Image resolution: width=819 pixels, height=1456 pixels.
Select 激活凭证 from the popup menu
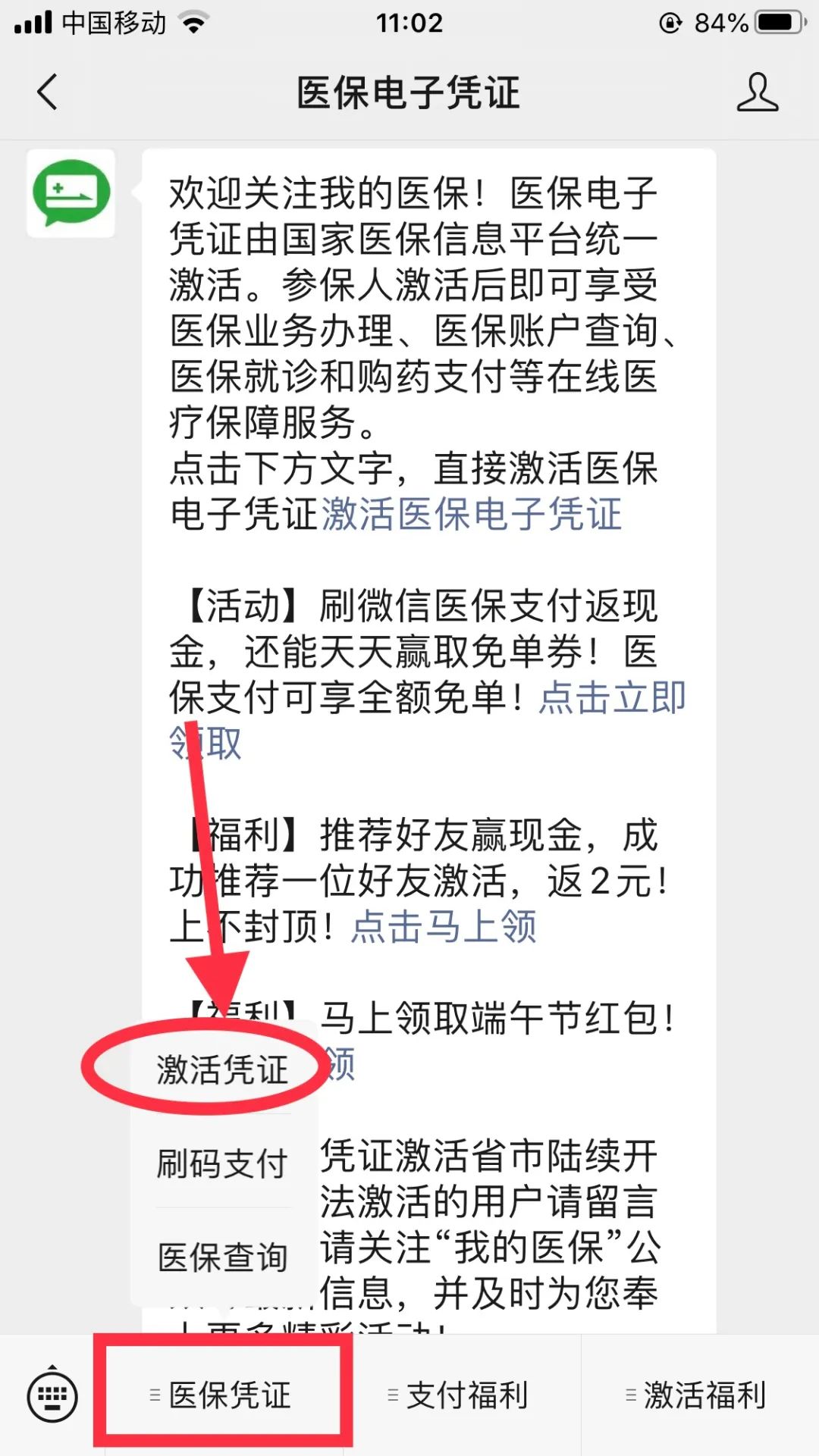click(221, 1069)
